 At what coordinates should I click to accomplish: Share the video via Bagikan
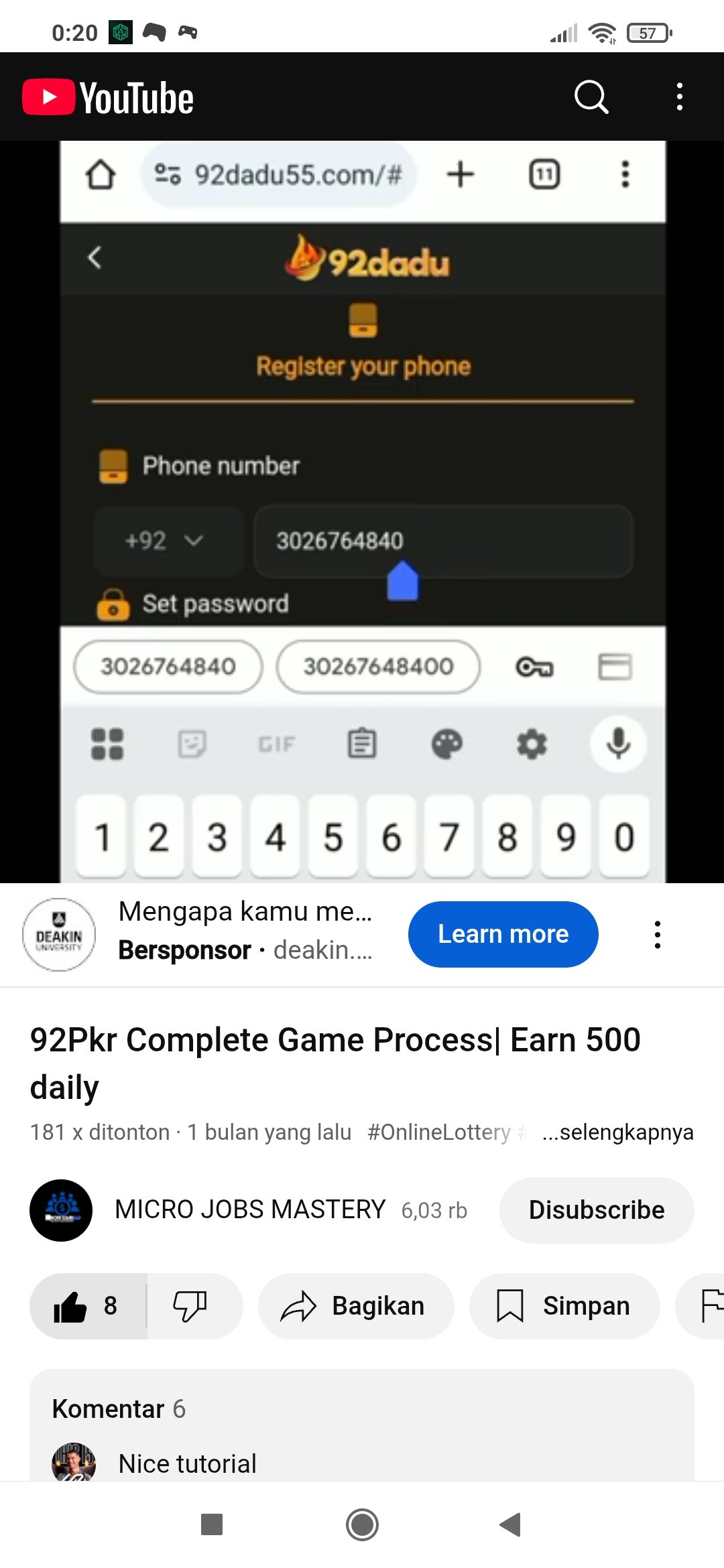(356, 1306)
